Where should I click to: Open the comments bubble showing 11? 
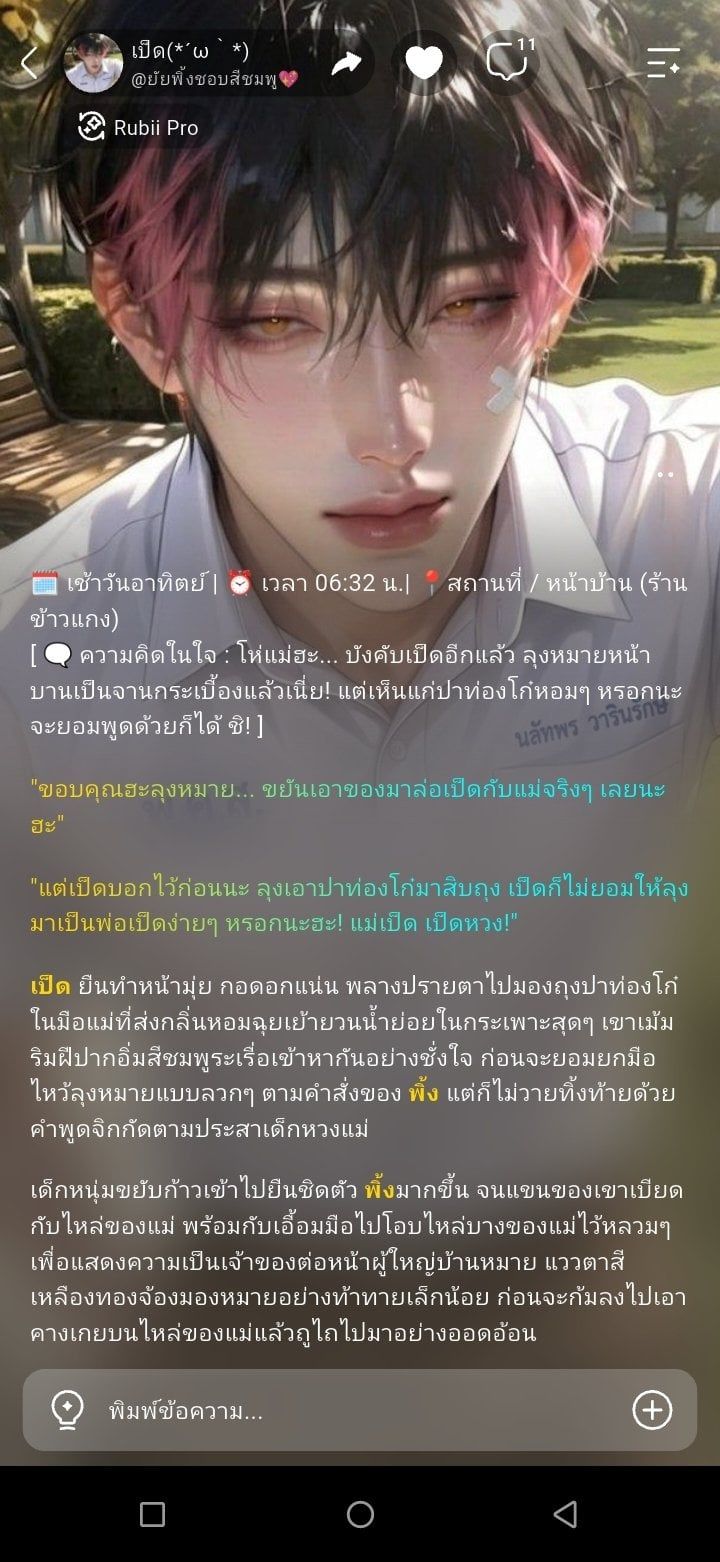508,62
